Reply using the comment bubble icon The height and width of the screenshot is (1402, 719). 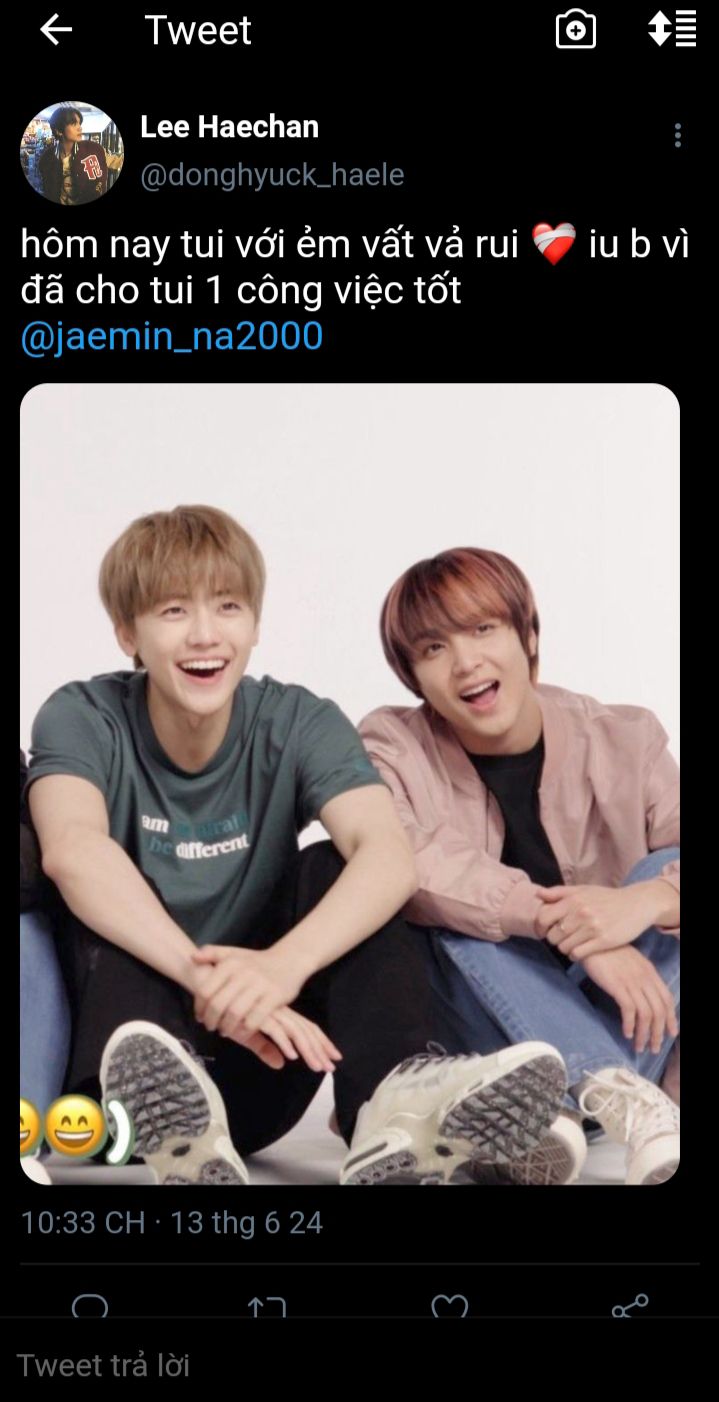pos(90,1305)
